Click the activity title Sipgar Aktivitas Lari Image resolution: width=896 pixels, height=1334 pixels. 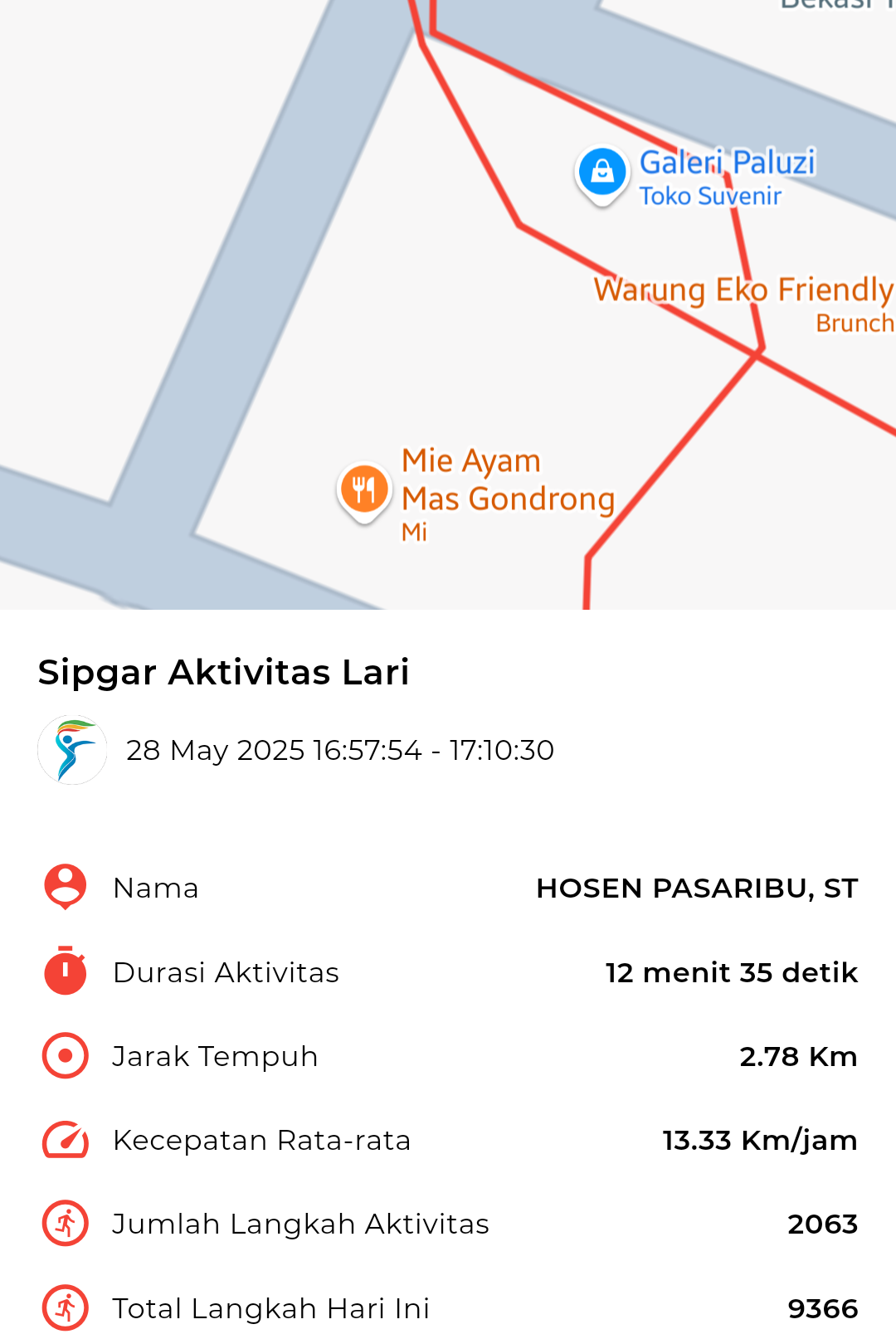pos(224,673)
